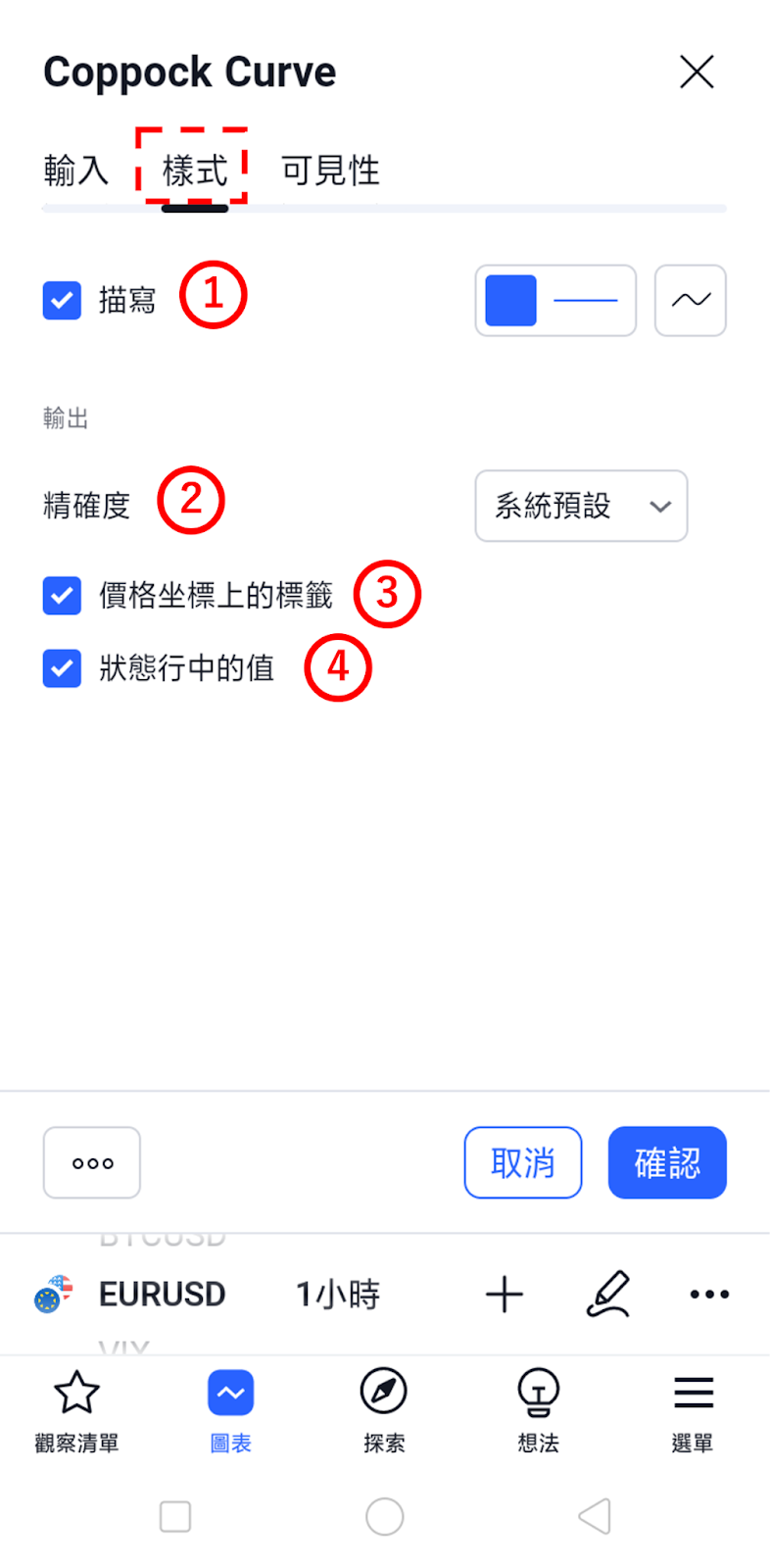The image size is (770, 1568).
Task: Uncheck the 描寫 checkbox
Action: tap(62, 300)
